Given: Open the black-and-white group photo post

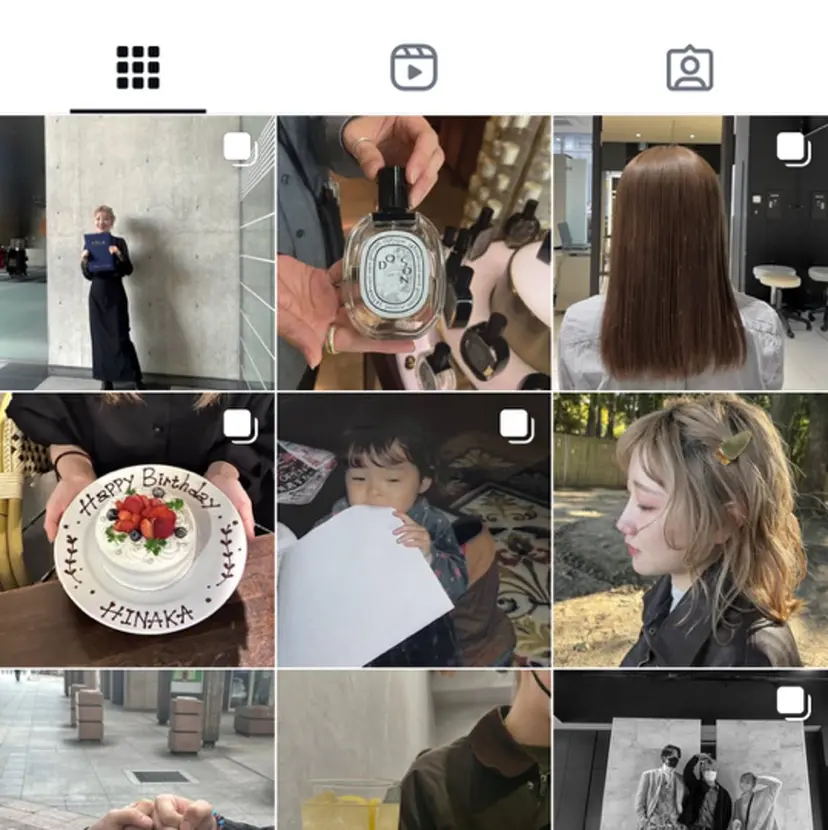Looking at the screenshot, I should 690,750.
